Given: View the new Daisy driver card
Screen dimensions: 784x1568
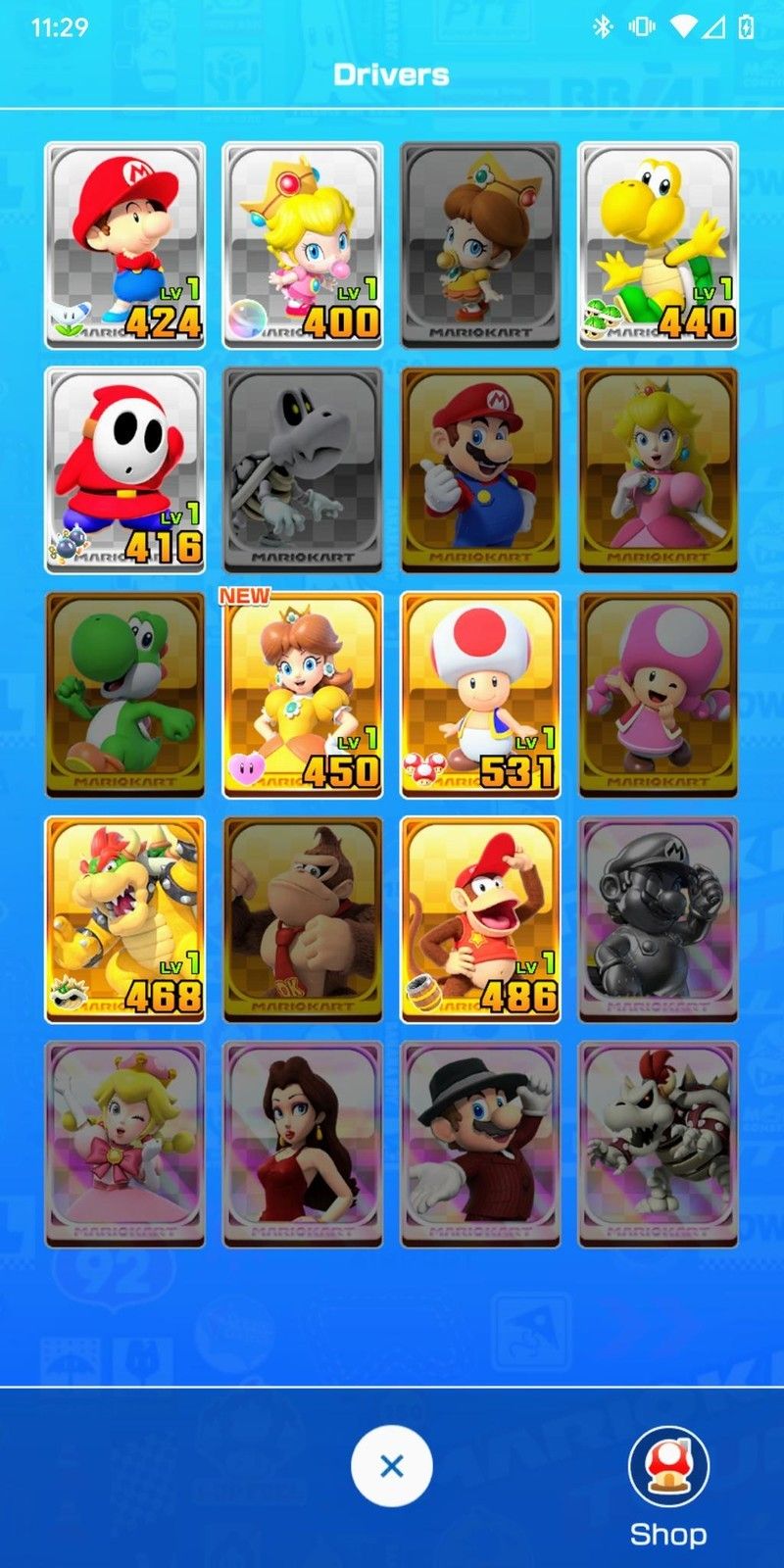Looking at the screenshot, I should point(303,695).
